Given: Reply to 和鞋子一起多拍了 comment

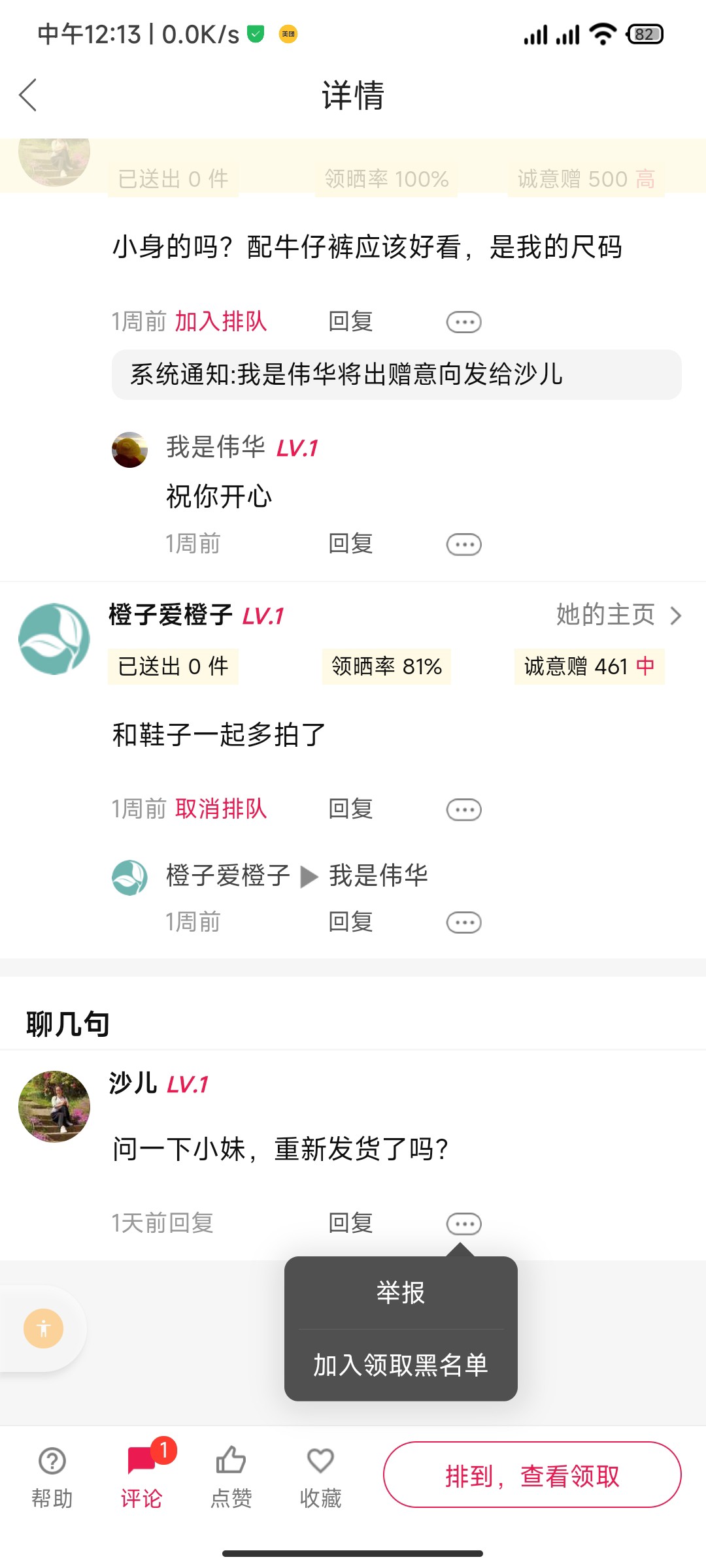Looking at the screenshot, I should pos(350,809).
